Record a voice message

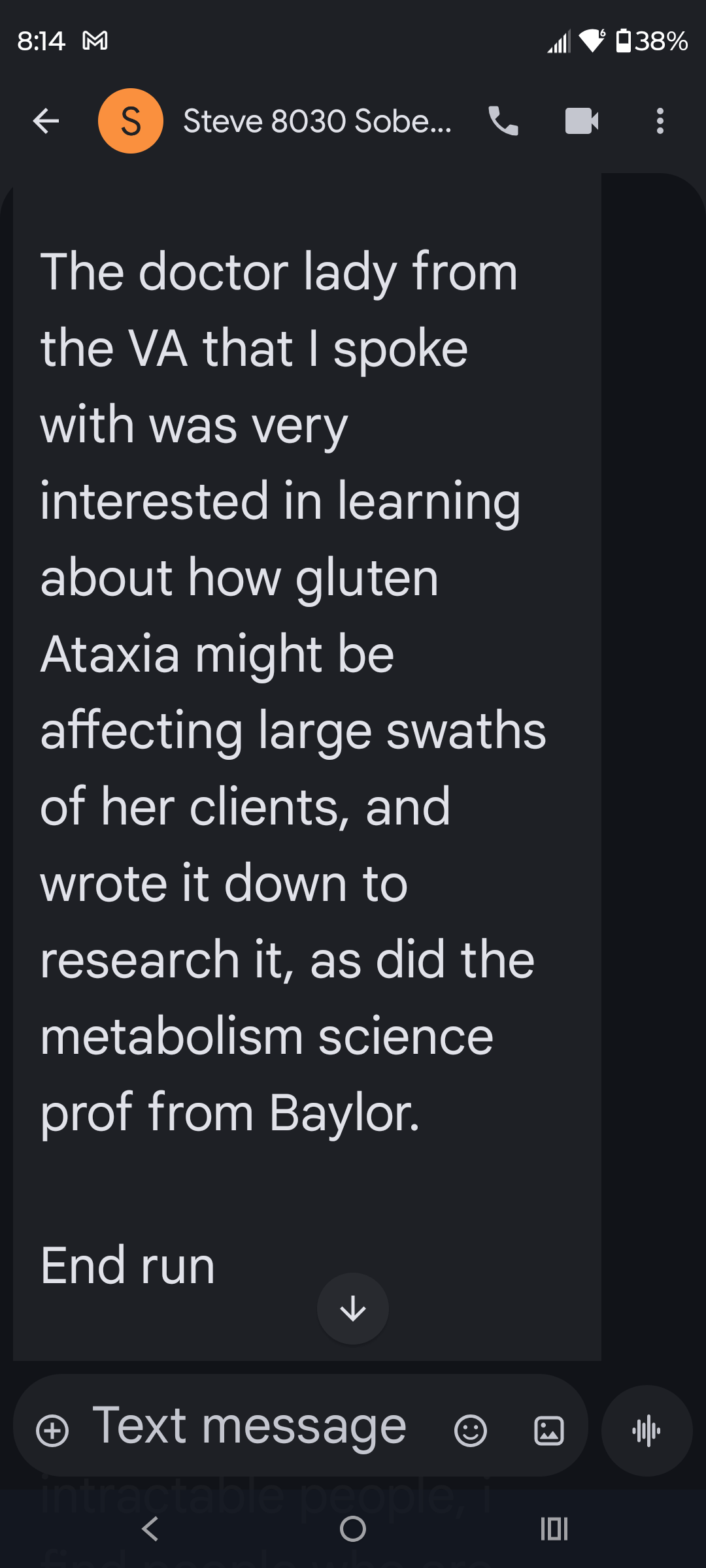647,1429
